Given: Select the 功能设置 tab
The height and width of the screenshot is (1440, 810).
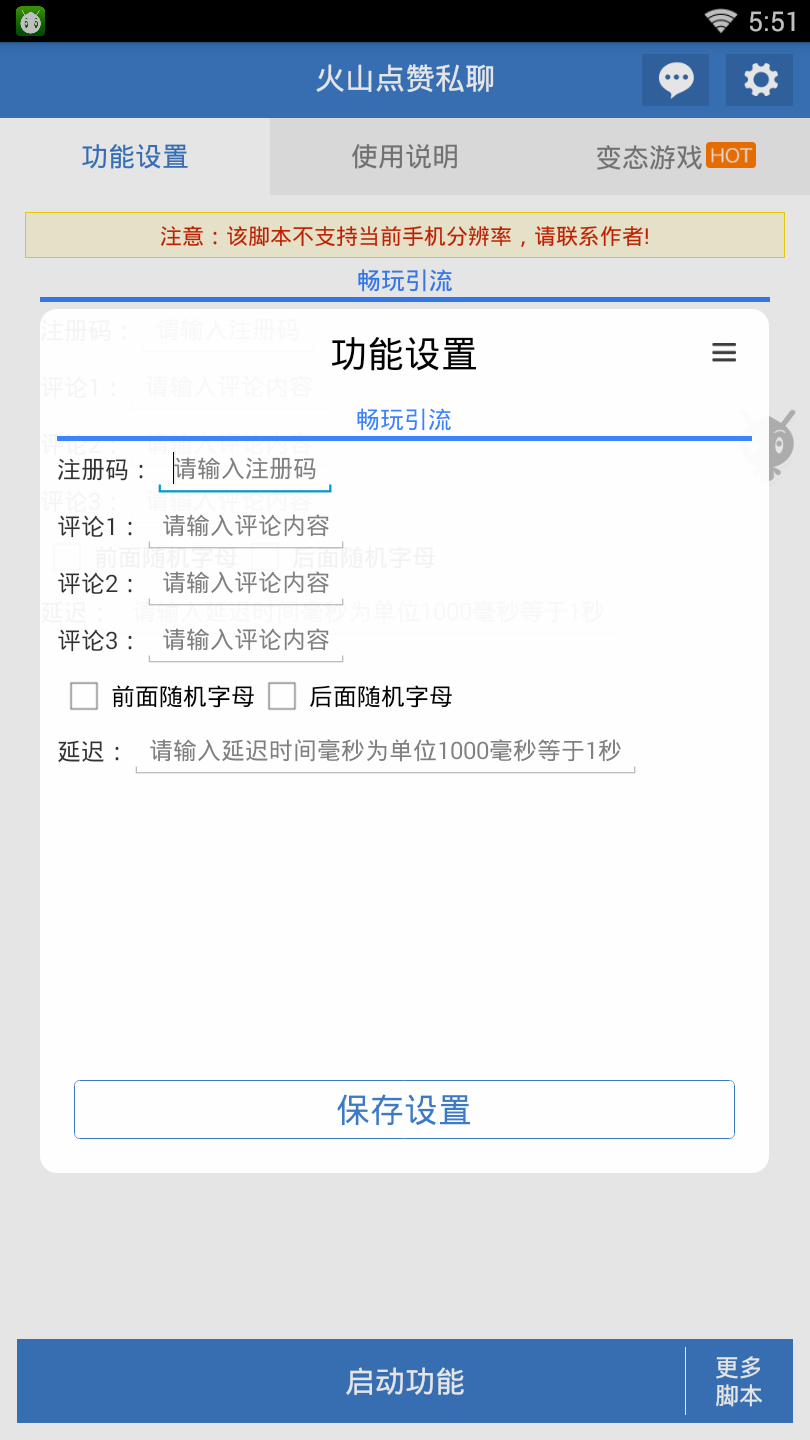Looking at the screenshot, I should tap(135, 157).
